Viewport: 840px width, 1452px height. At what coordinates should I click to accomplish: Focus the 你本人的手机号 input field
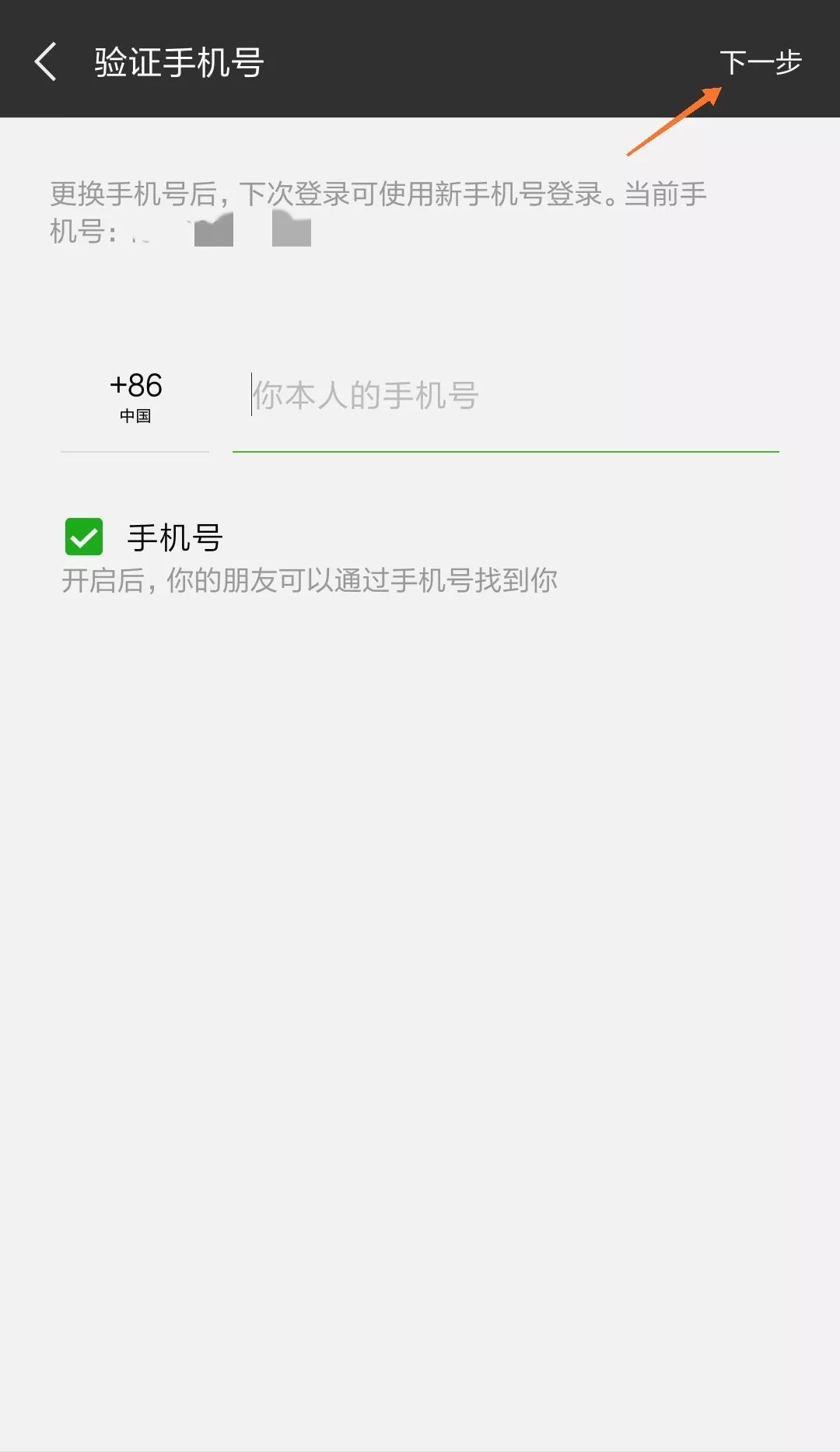pos(506,396)
